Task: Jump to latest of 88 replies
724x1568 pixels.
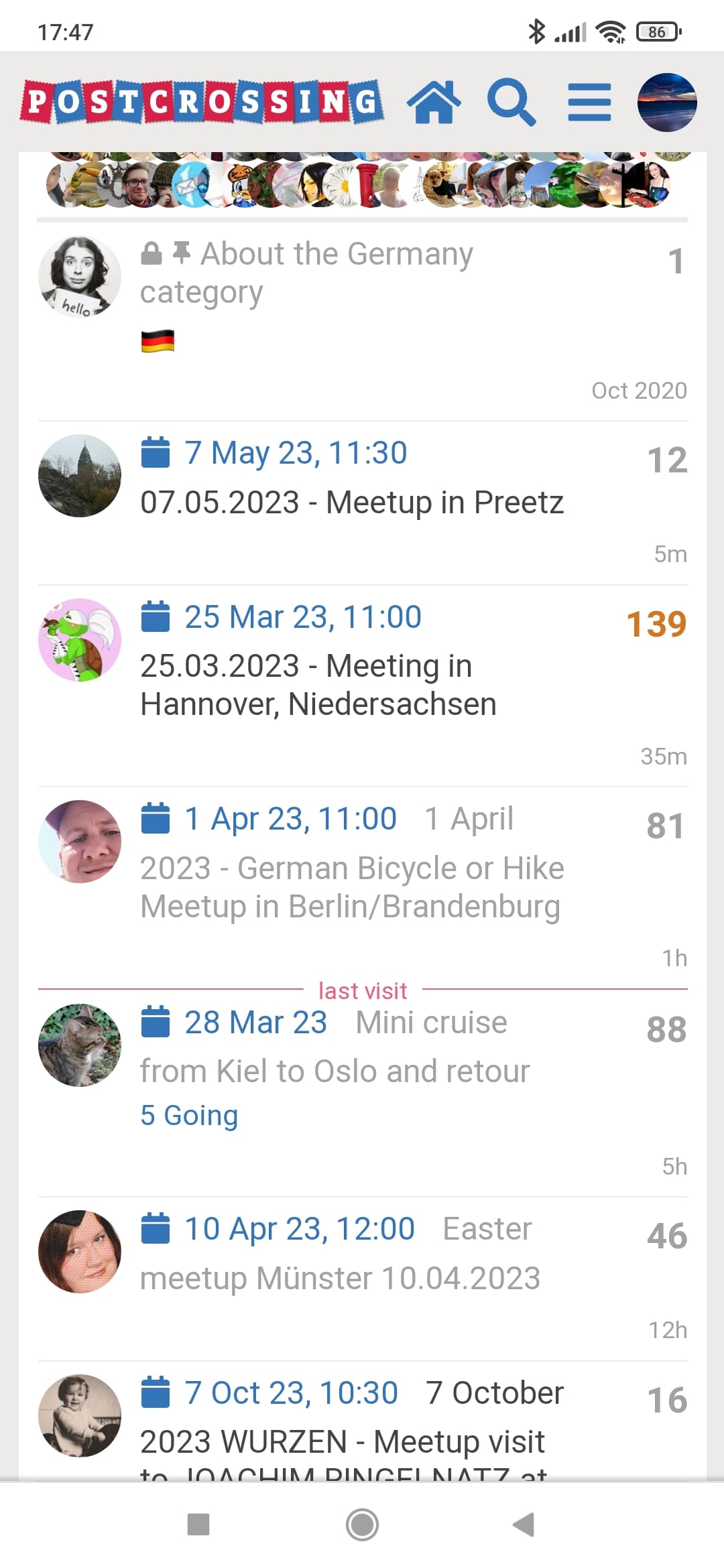Action: click(666, 1029)
